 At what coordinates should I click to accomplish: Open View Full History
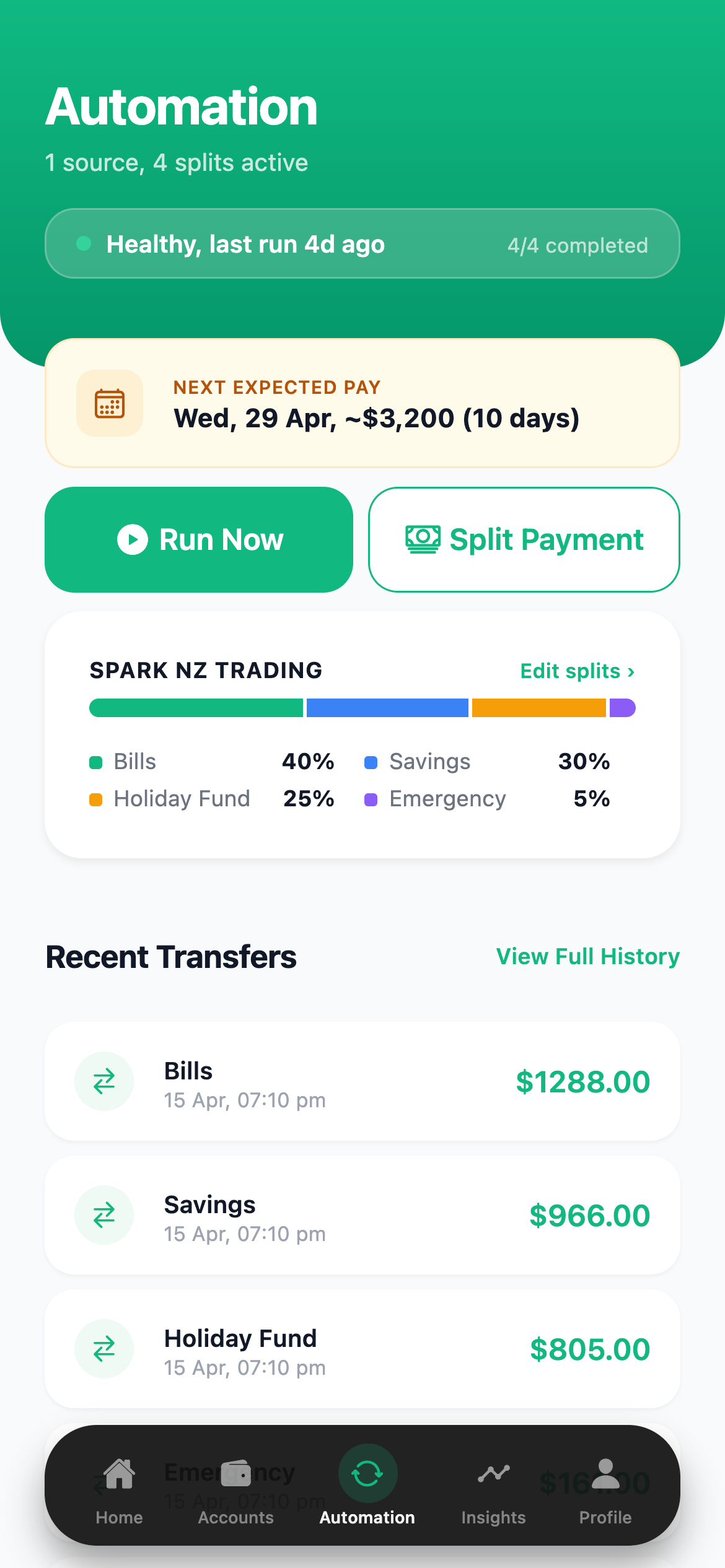[x=587, y=956]
